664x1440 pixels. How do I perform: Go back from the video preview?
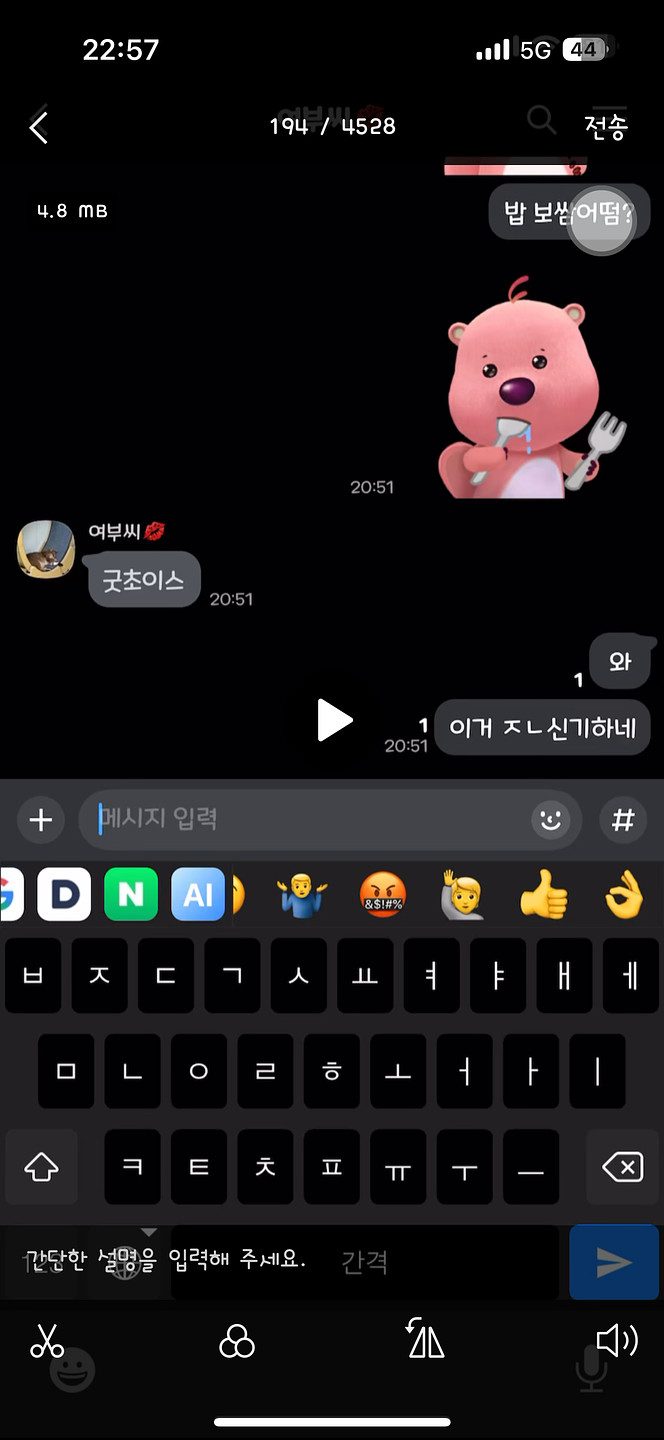tap(39, 127)
